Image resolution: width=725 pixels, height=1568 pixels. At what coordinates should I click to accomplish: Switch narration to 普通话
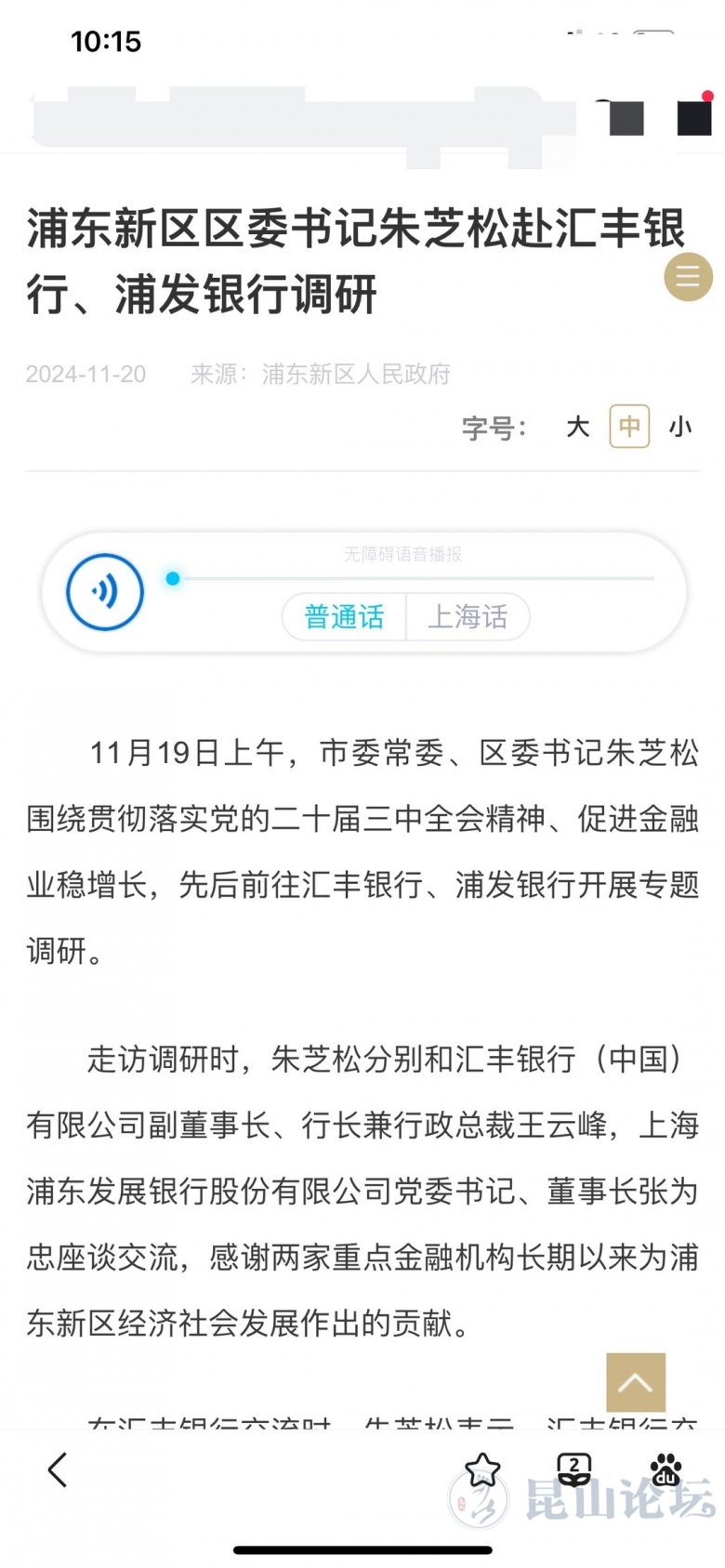click(x=344, y=616)
